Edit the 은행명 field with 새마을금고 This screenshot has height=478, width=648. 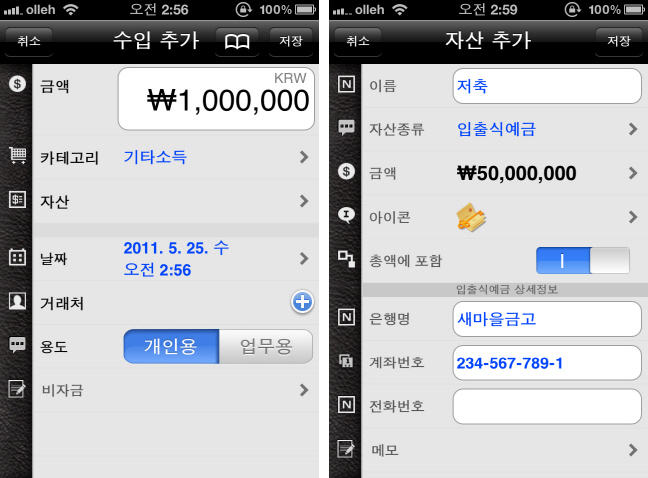[x=546, y=319]
